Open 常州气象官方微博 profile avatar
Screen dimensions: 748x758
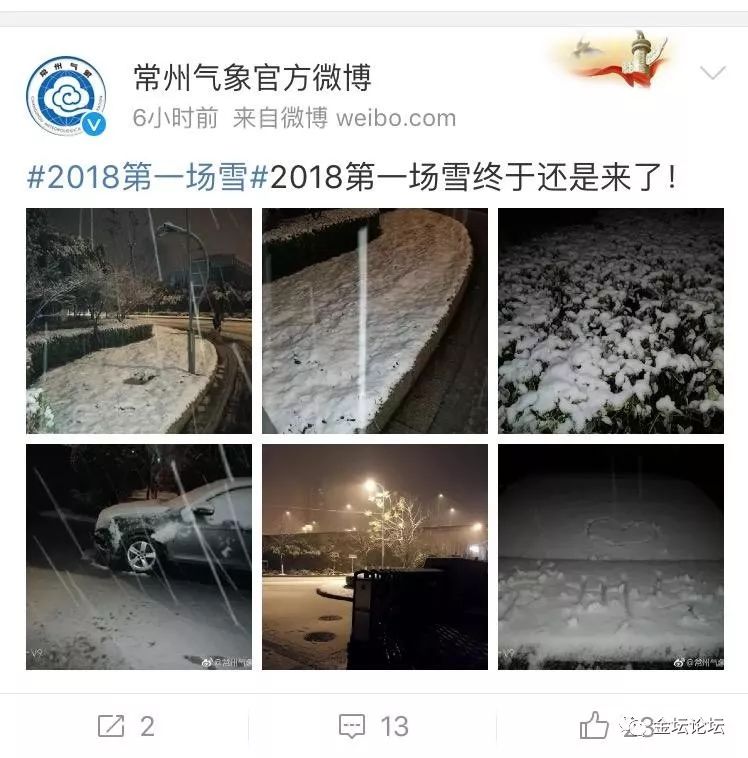pyautogui.click(x=66, y=97)
